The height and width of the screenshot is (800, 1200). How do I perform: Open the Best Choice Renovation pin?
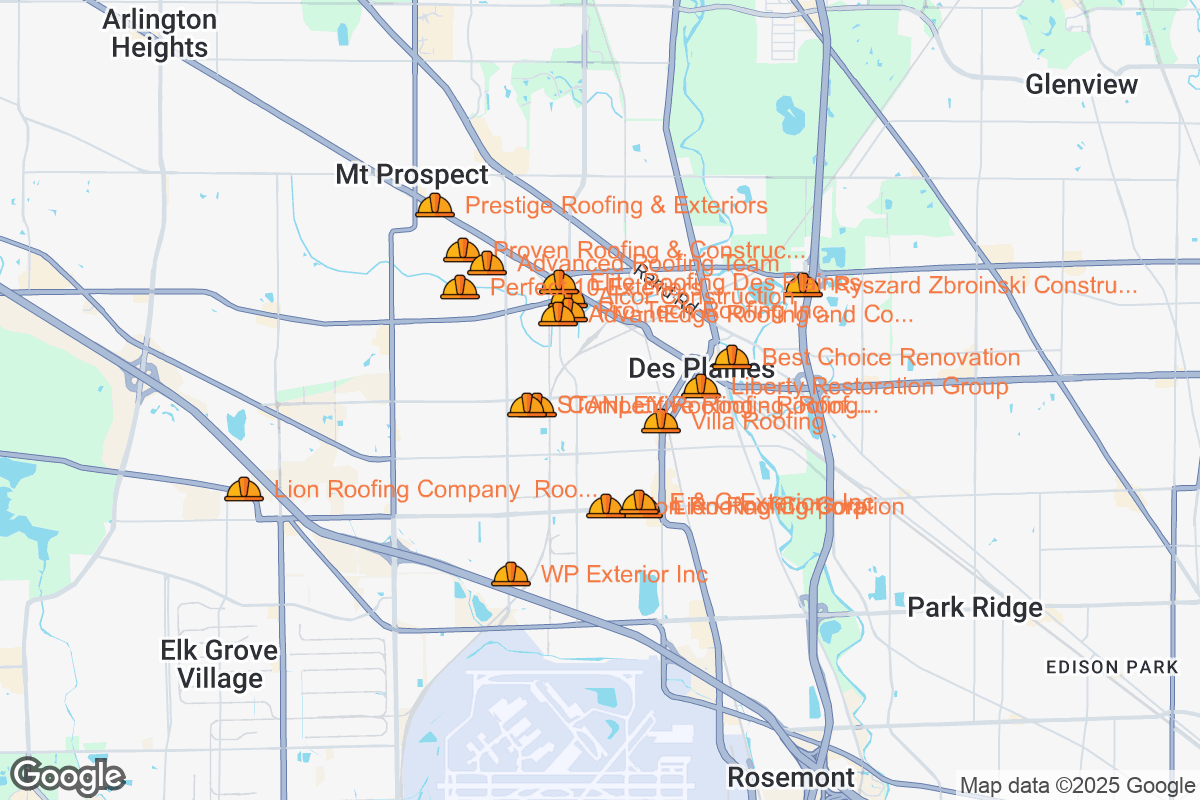[x=731, y=357]
